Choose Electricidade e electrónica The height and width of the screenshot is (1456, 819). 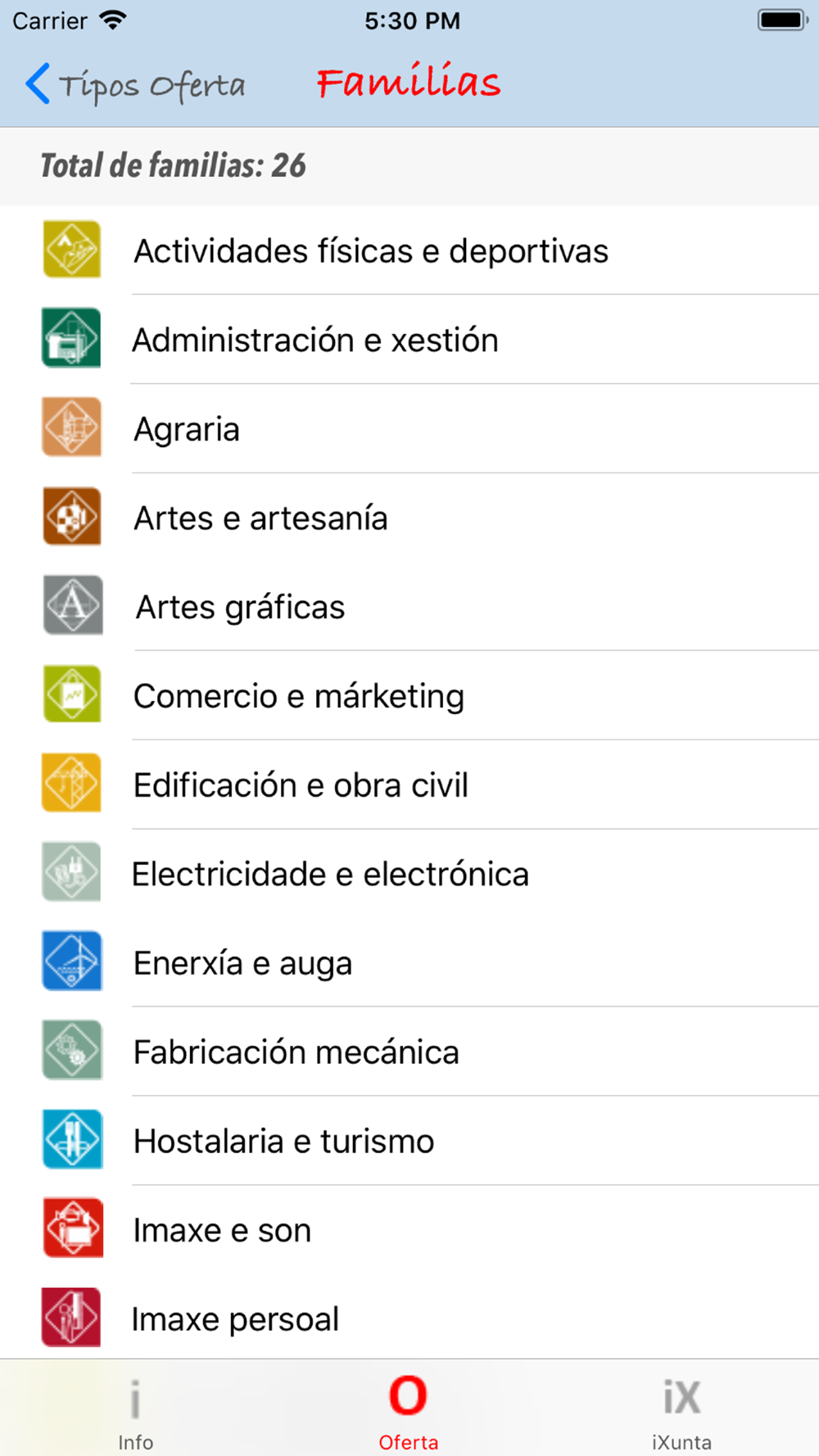[x=409, y=874]
